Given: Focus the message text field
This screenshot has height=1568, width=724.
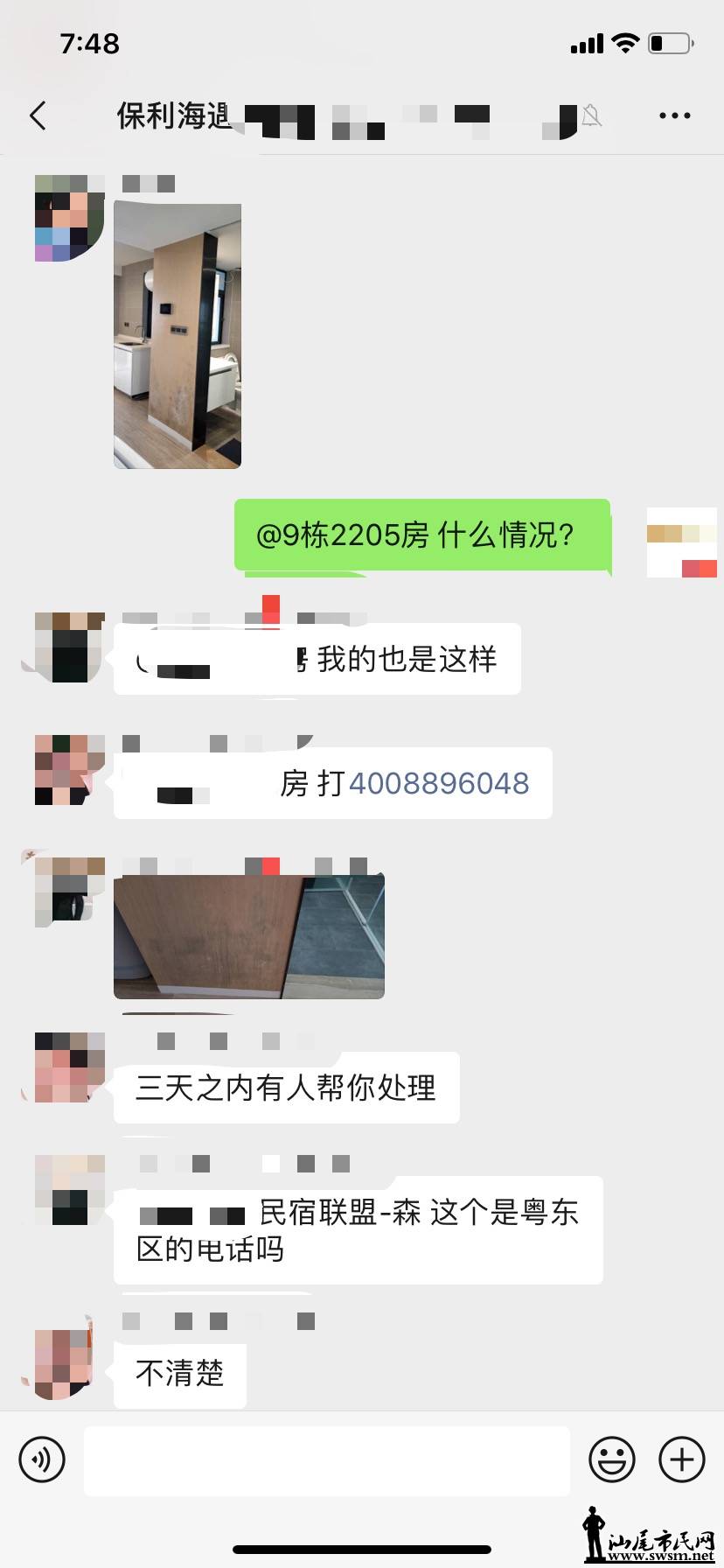Looking at the screenshot, I should pyautogui.click(x=326, y=1459).
